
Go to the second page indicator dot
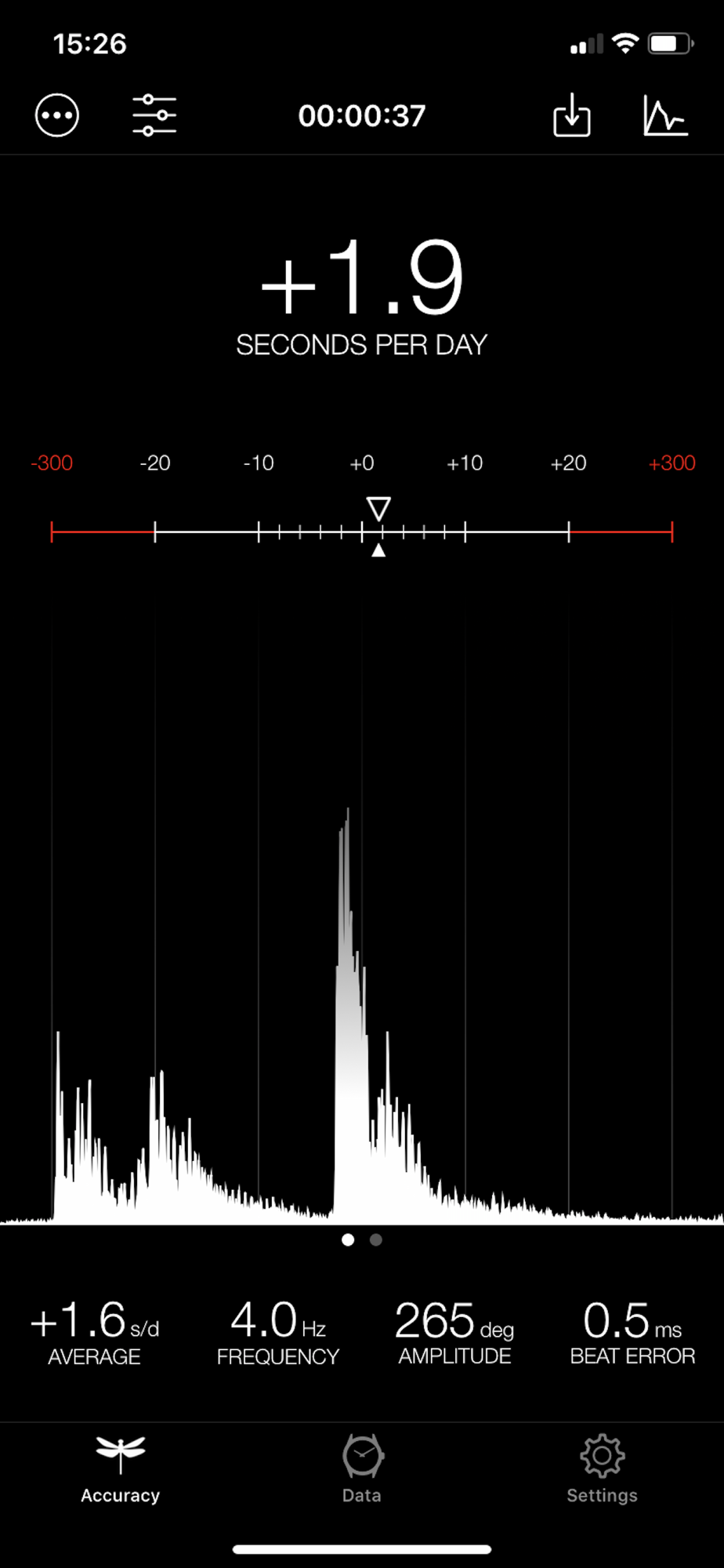coord(376,1240)
